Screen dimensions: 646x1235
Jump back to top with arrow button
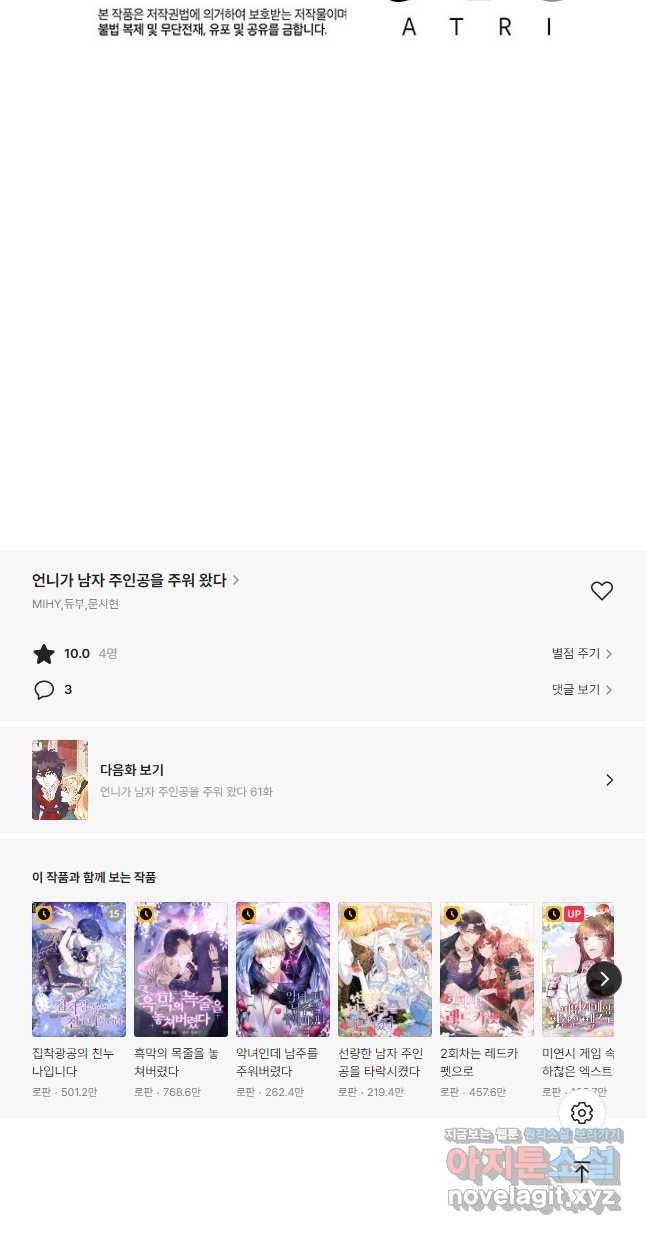tap(582, 1172)
